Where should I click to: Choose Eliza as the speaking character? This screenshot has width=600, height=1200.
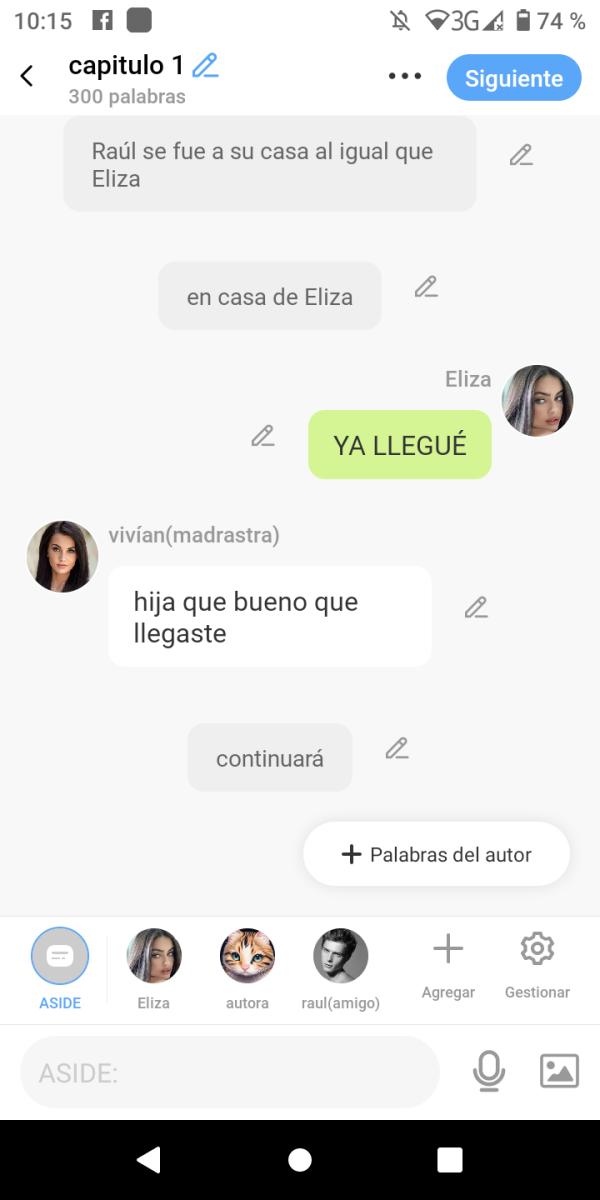[x=154, y=967]
